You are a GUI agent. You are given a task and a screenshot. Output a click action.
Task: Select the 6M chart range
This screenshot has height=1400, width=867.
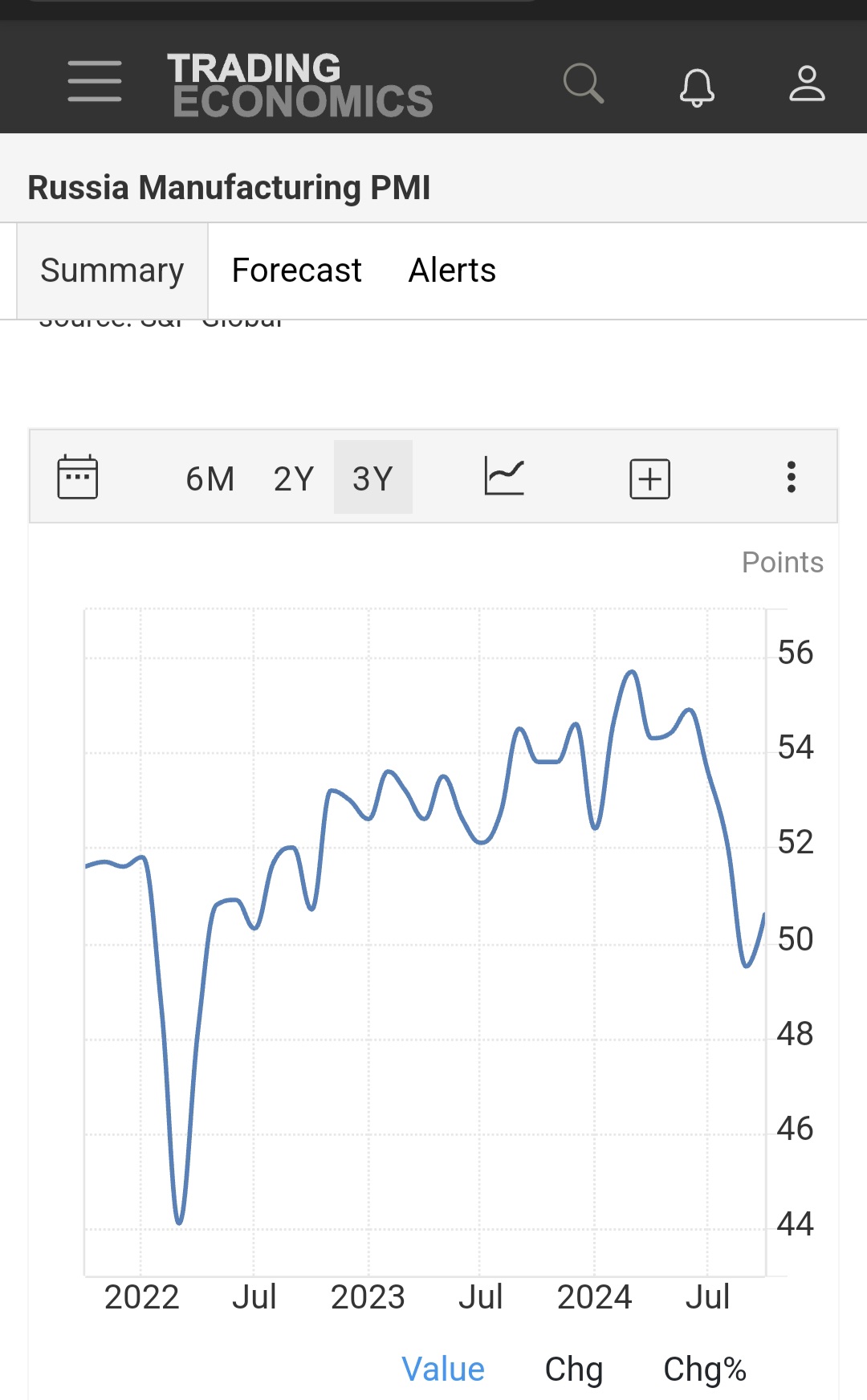tap(210, 478)
